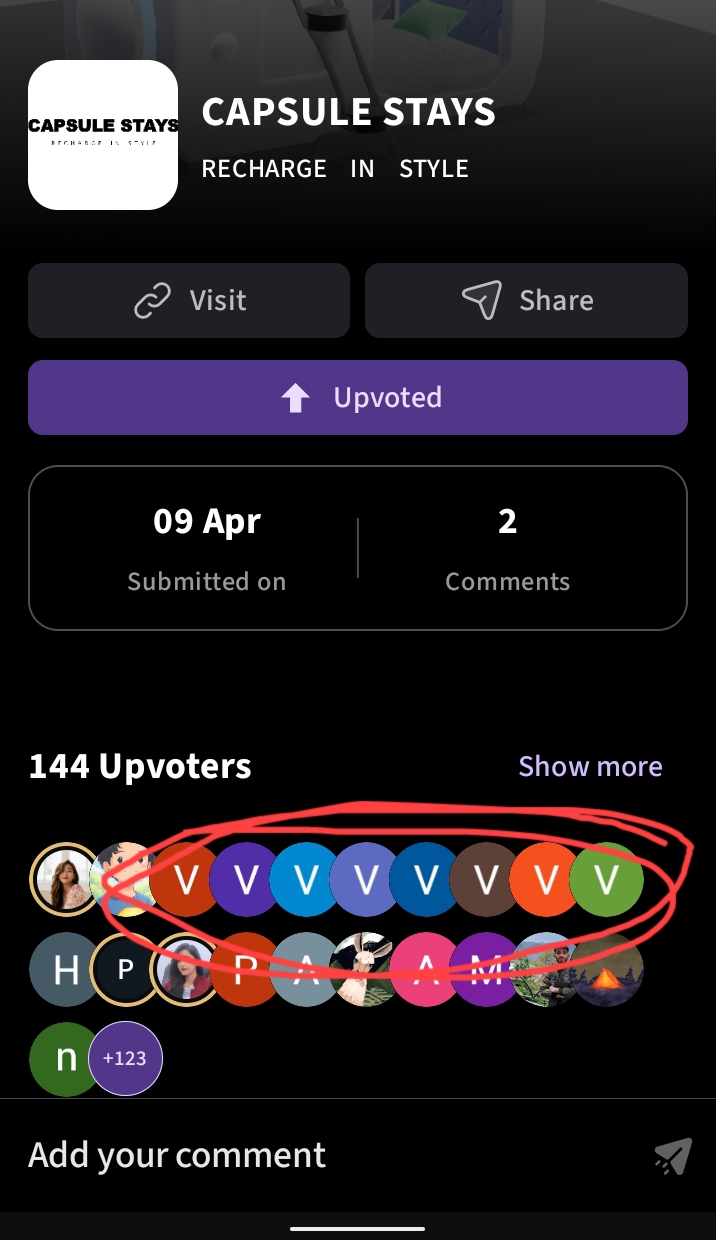Send the comment with the paper plane icon
The image size is (716, 1240).
(x=673, y=1156)
